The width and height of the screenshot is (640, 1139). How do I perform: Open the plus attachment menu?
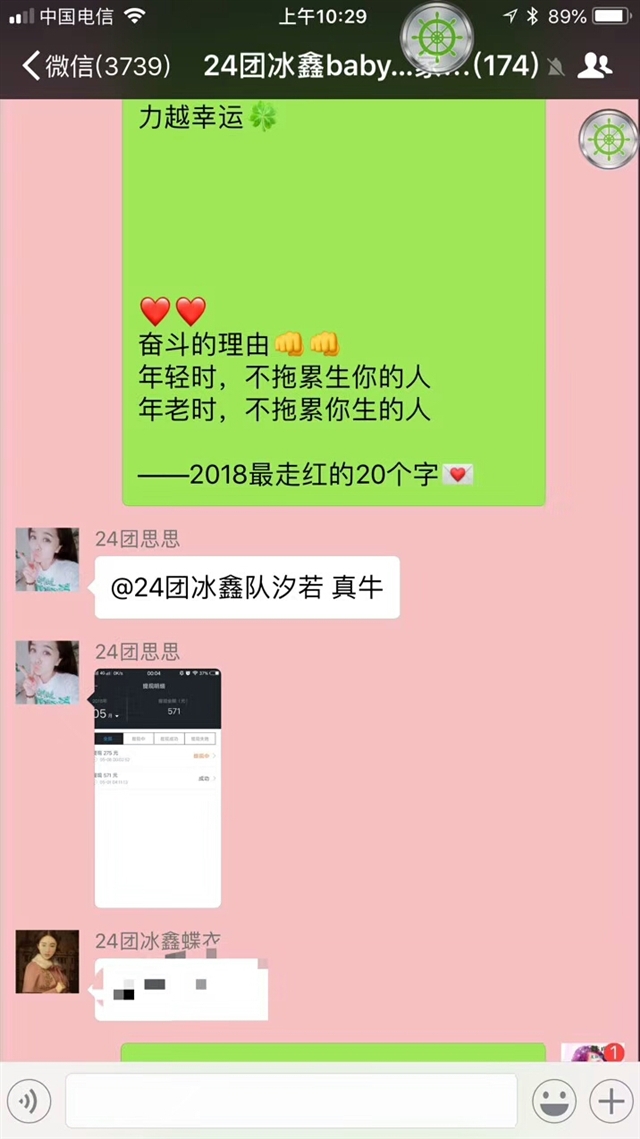611,1101
